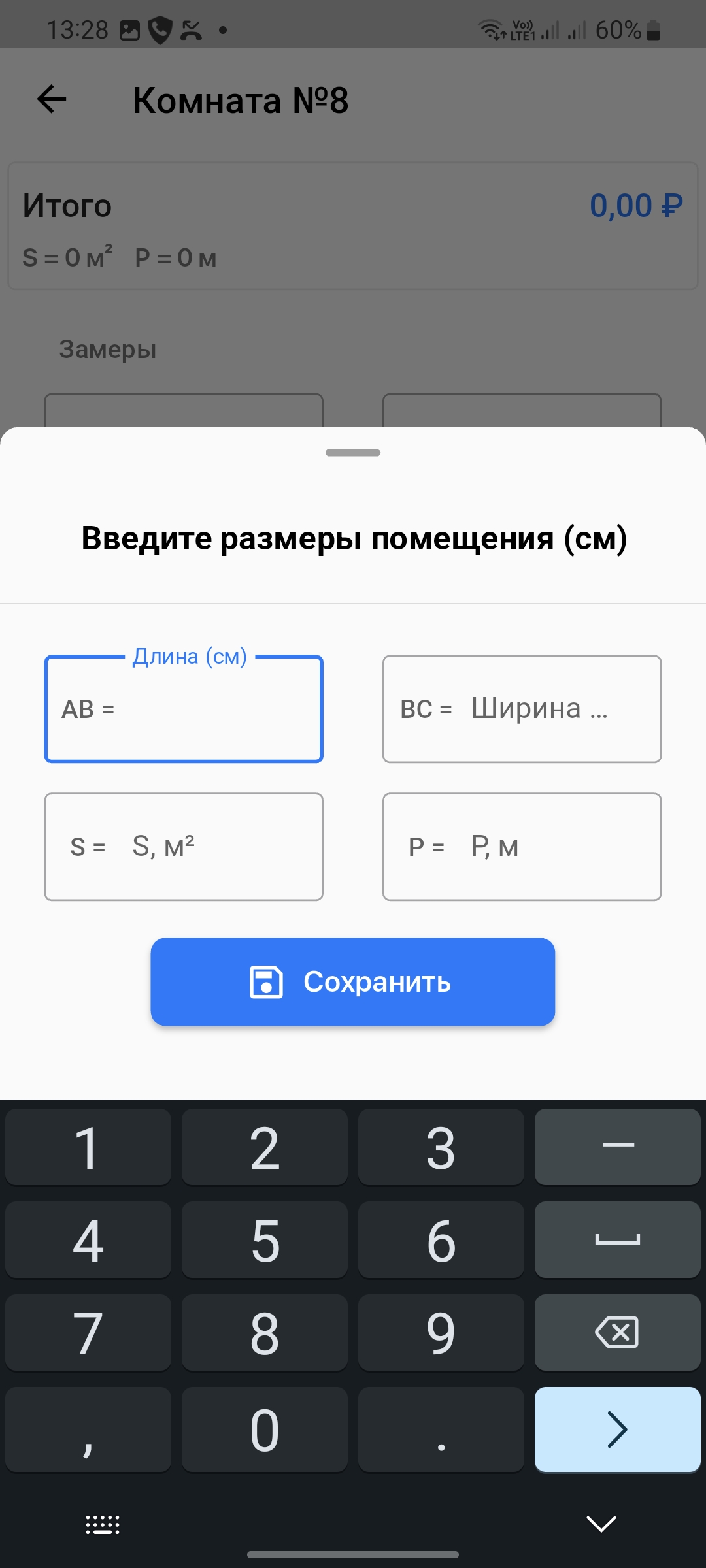Screen dimensions: 706x1568
Task: Enter digit 0 on the keypad
Action: coord(265,1429)
